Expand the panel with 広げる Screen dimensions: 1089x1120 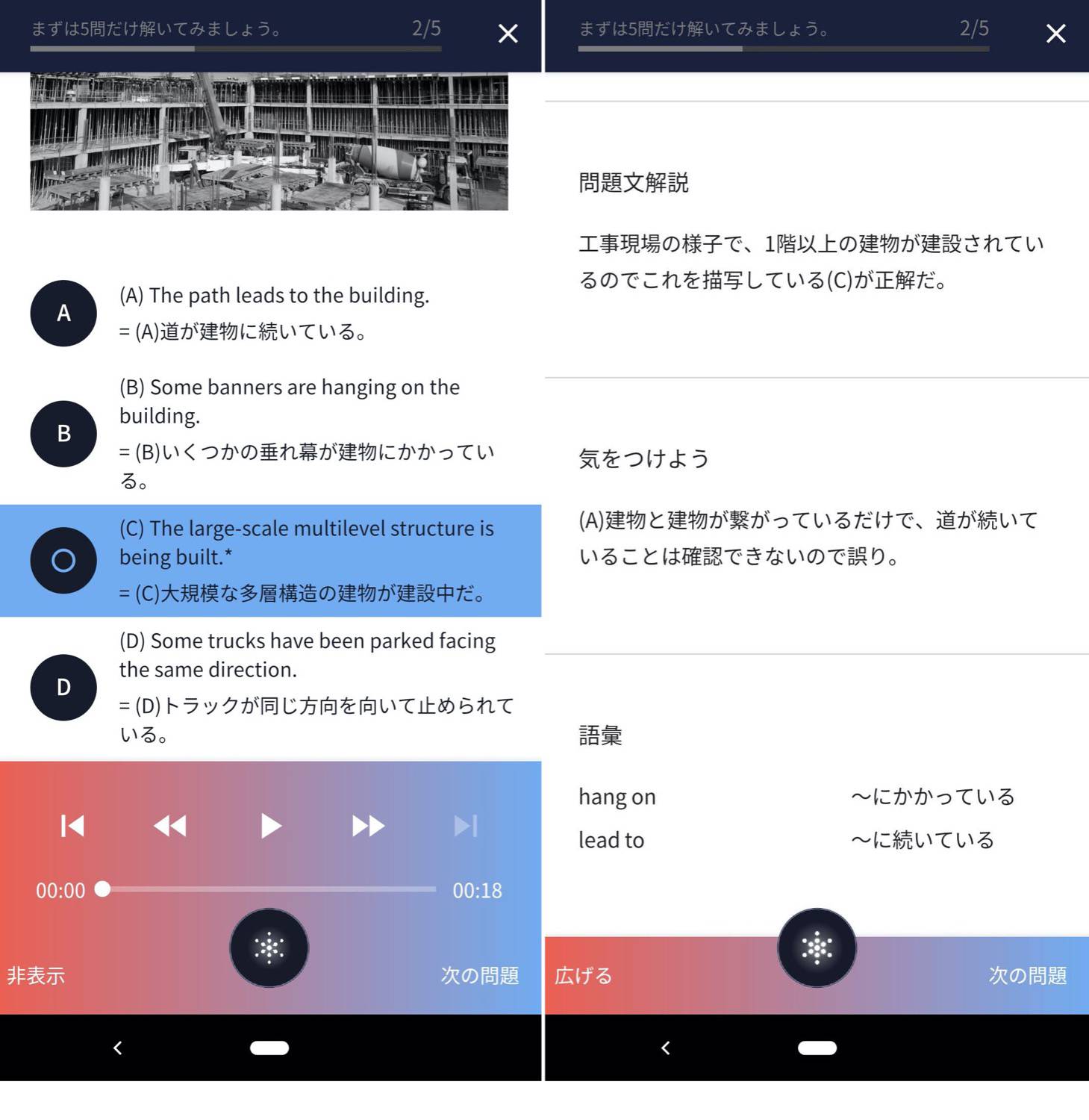tap(583, 975)
